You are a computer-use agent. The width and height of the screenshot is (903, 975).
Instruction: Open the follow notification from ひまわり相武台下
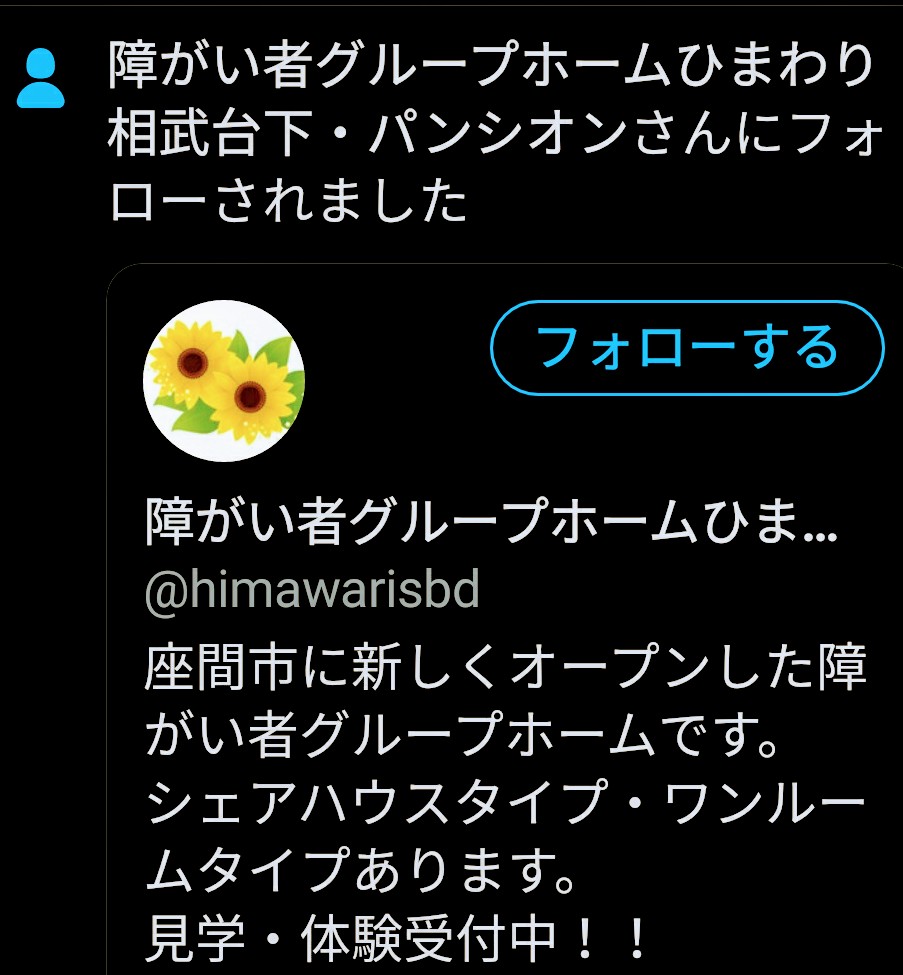pos(490,135)
